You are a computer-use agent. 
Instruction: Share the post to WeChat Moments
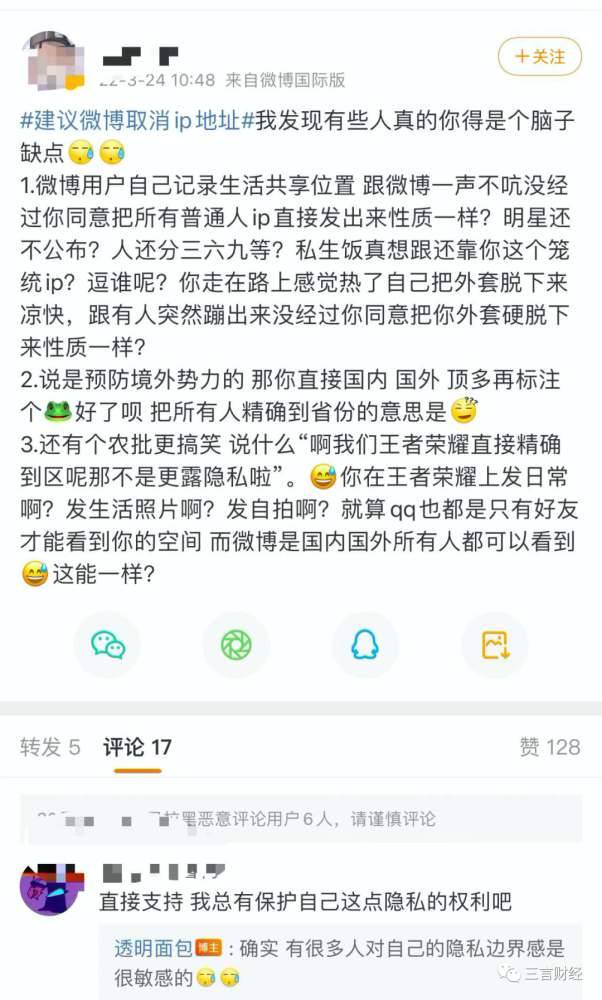pos(236,645)
